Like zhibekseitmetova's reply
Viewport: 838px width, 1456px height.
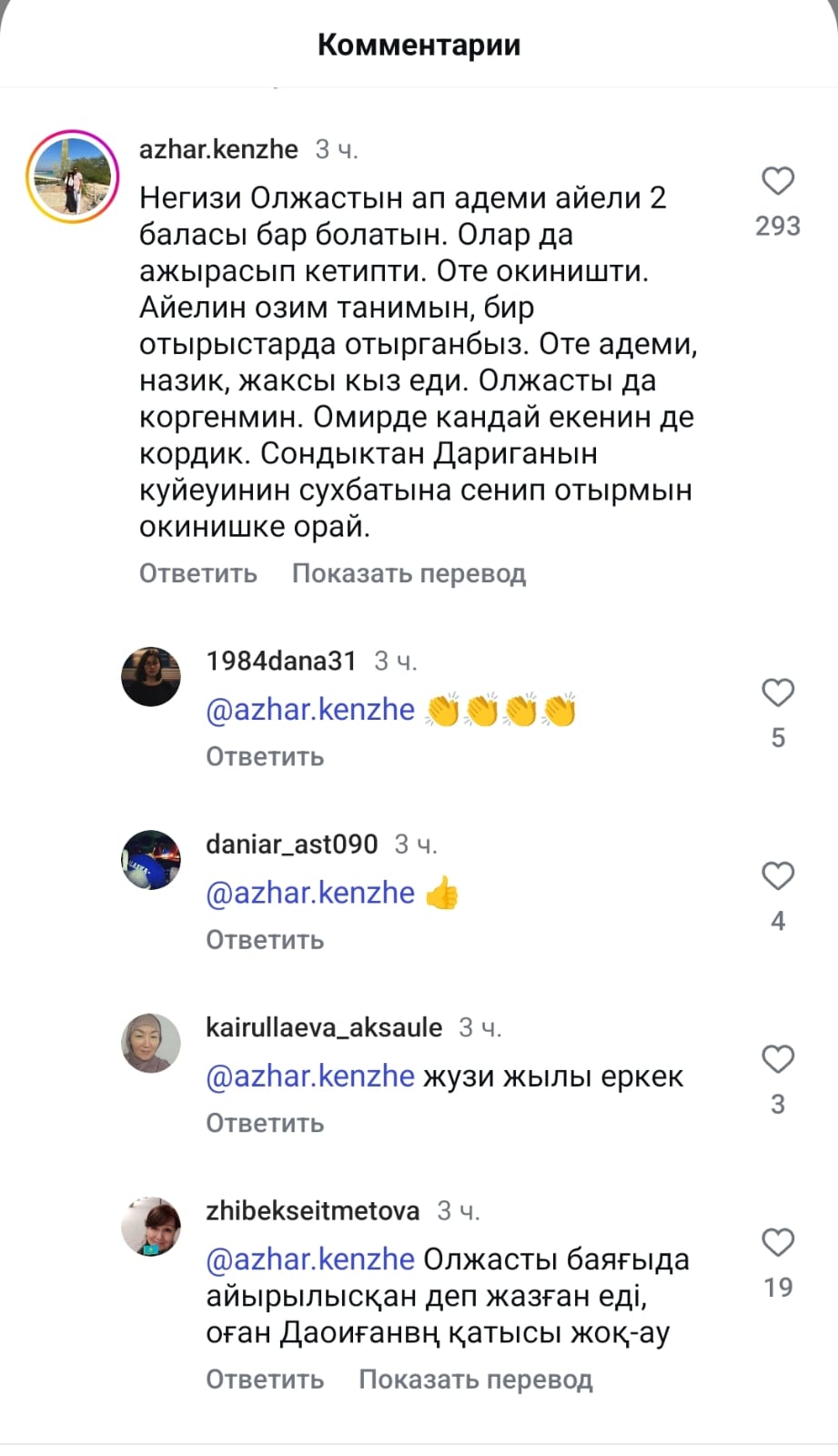tap(777, 1242)
